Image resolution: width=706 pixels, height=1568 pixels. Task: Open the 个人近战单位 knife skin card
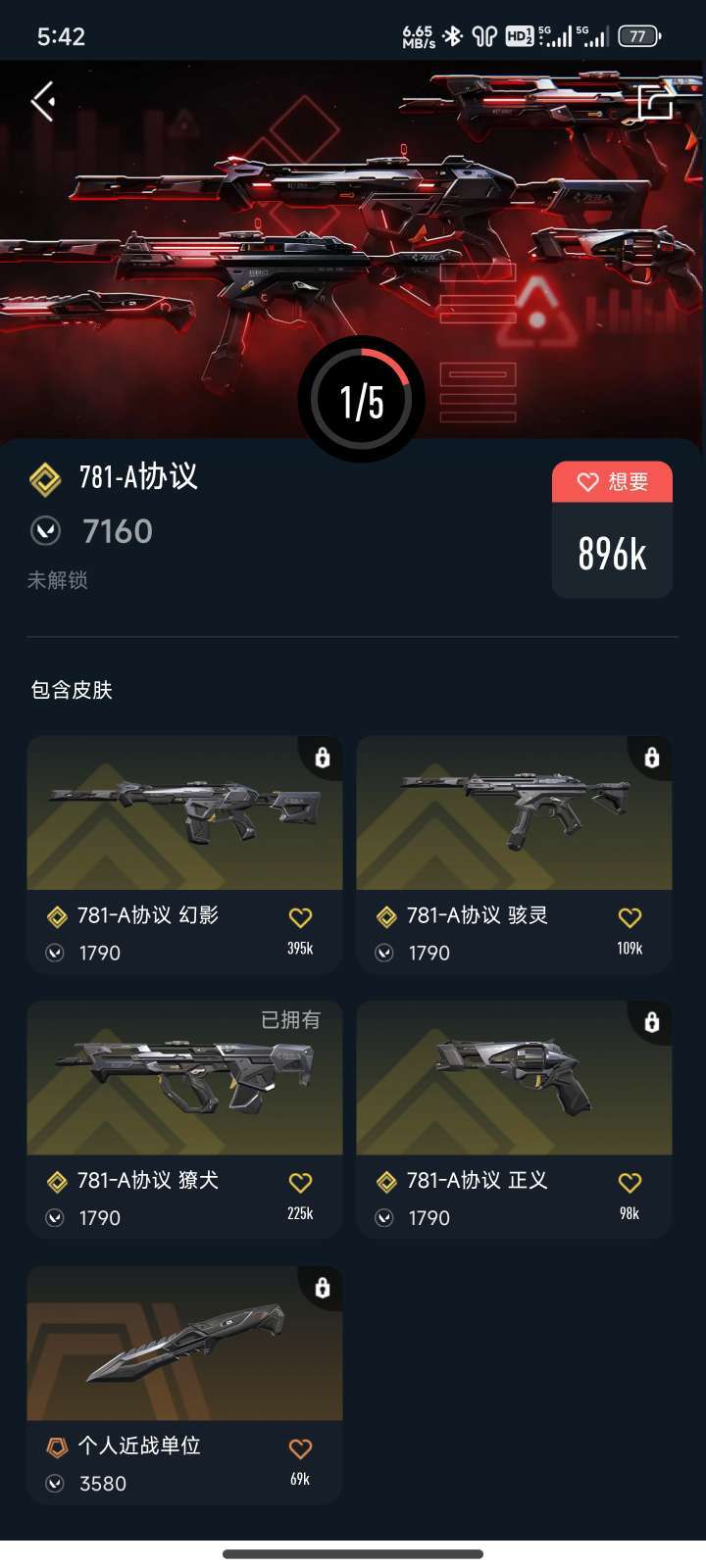coord(184,1385)
